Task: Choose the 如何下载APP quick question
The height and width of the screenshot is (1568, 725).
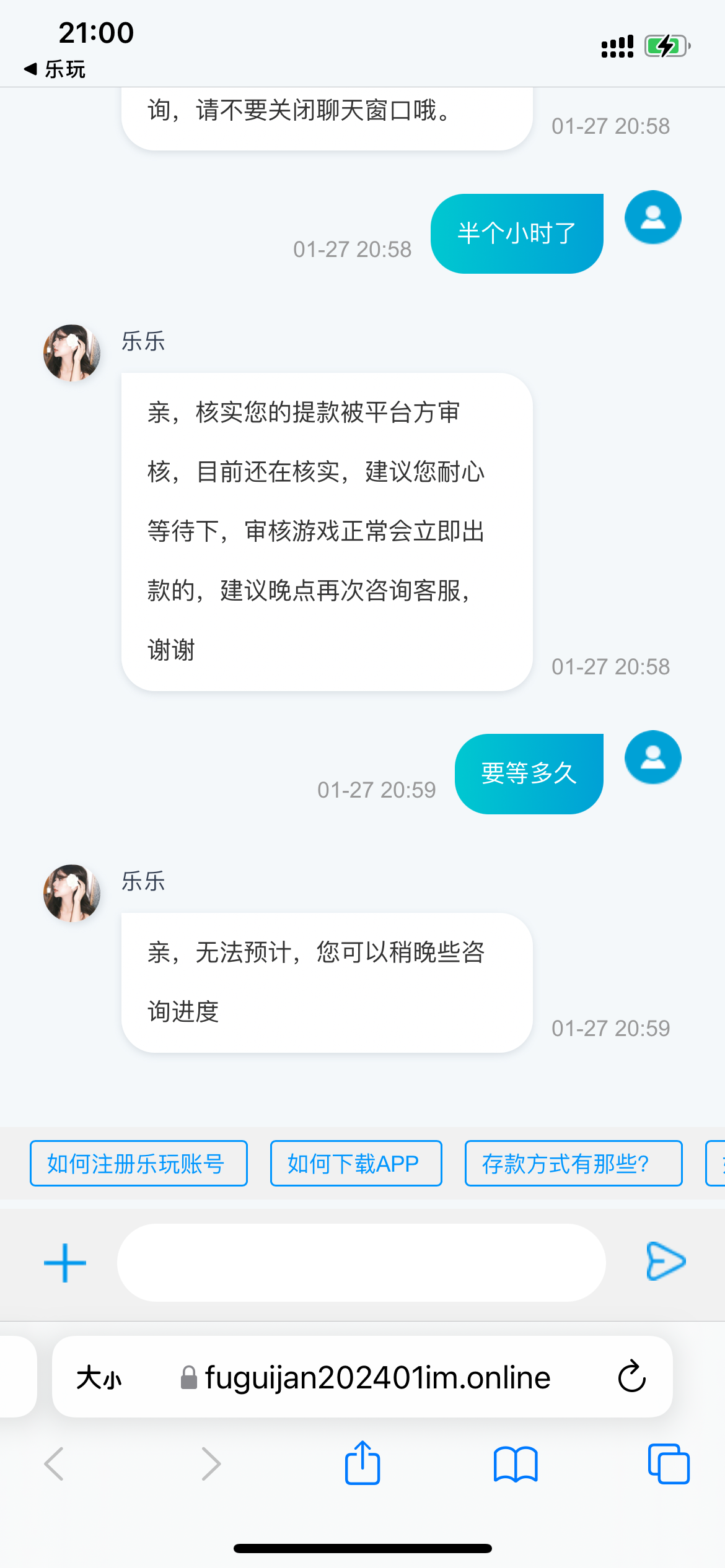Action: 356,1164
